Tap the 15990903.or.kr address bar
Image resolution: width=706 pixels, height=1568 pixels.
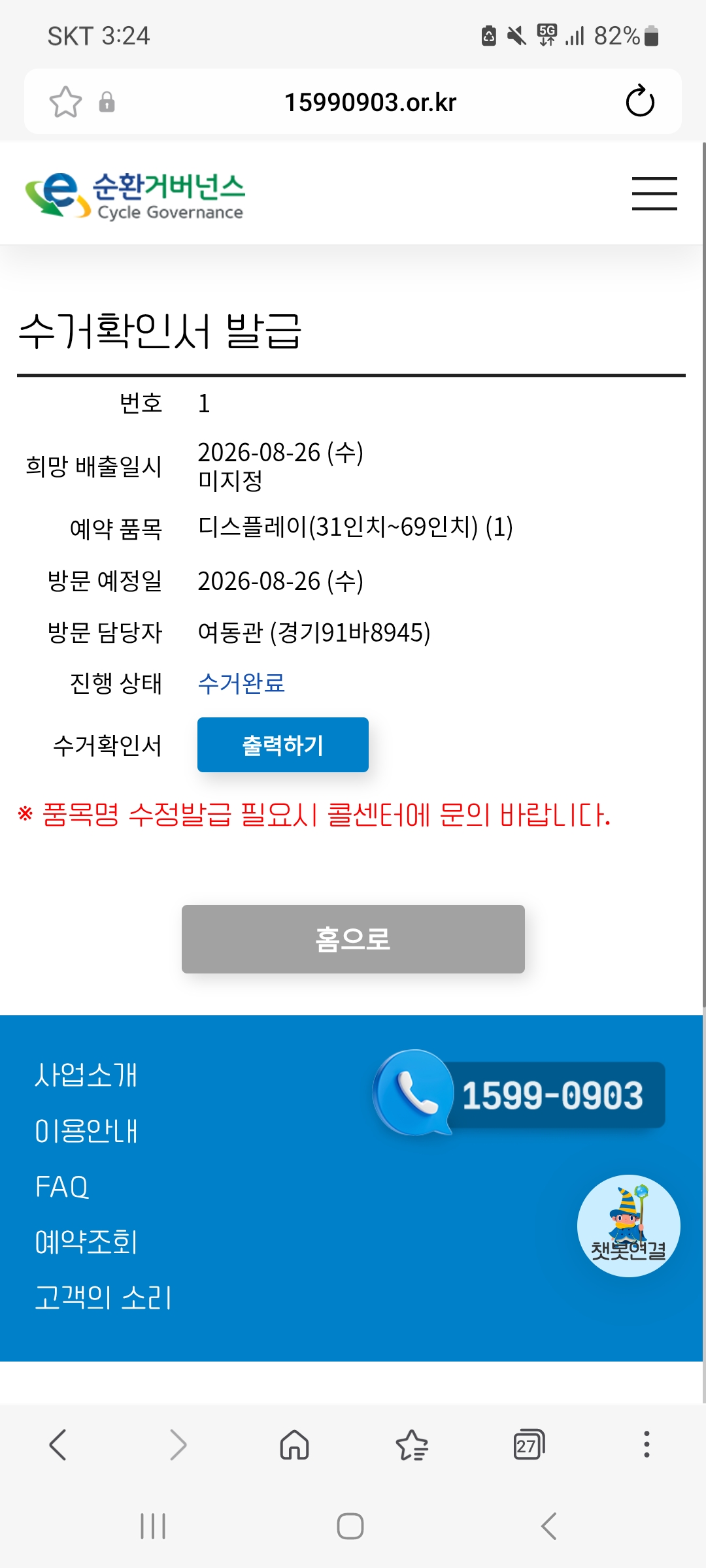click(370, 102)
